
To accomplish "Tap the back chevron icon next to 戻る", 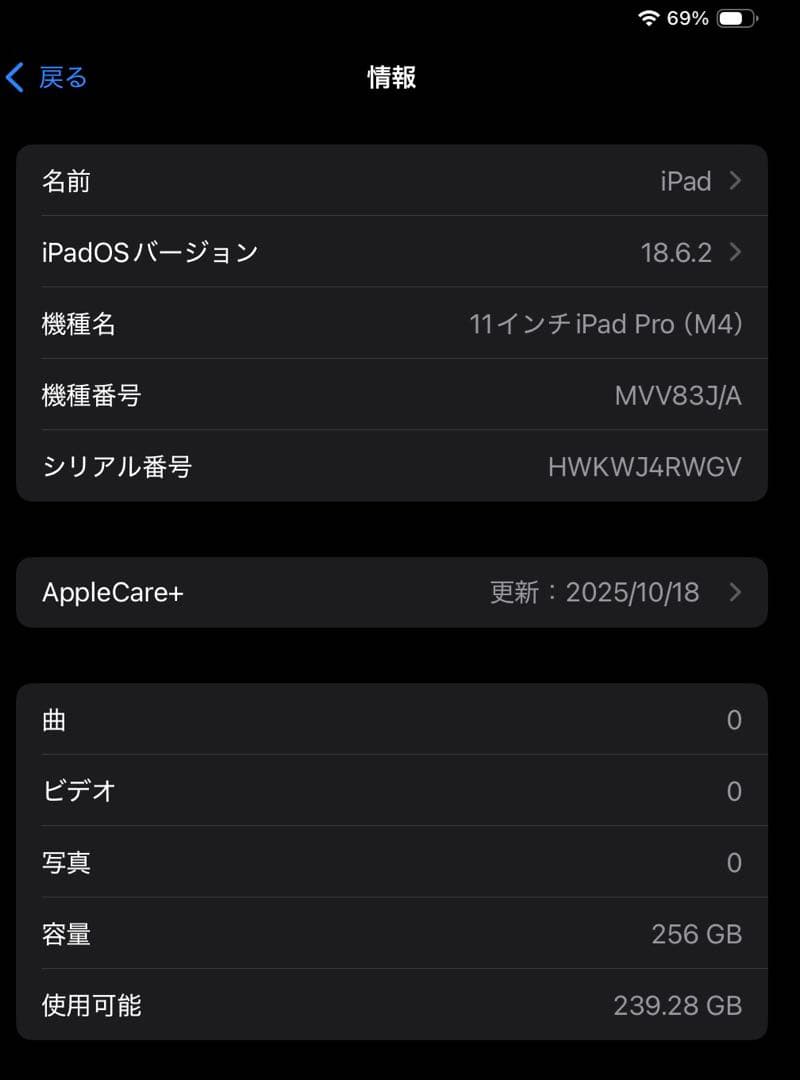I will [x=14, y=77].
